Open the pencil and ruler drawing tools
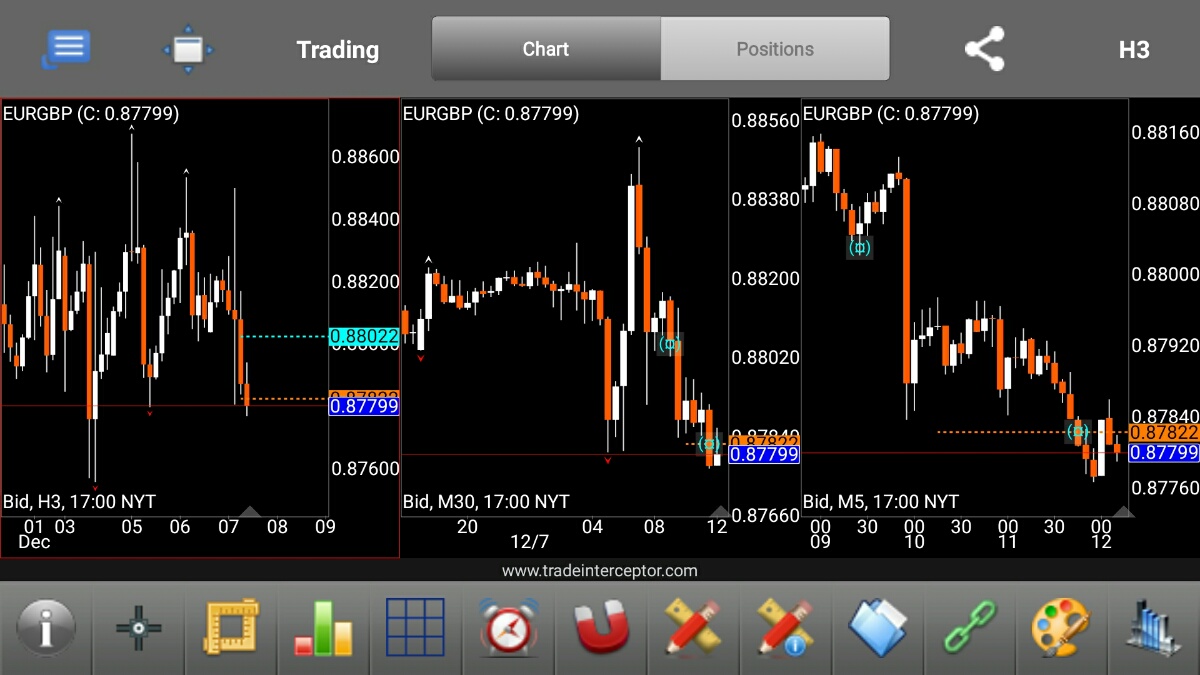The width and height of the screenshot is (1200, 675). point(693,630)
